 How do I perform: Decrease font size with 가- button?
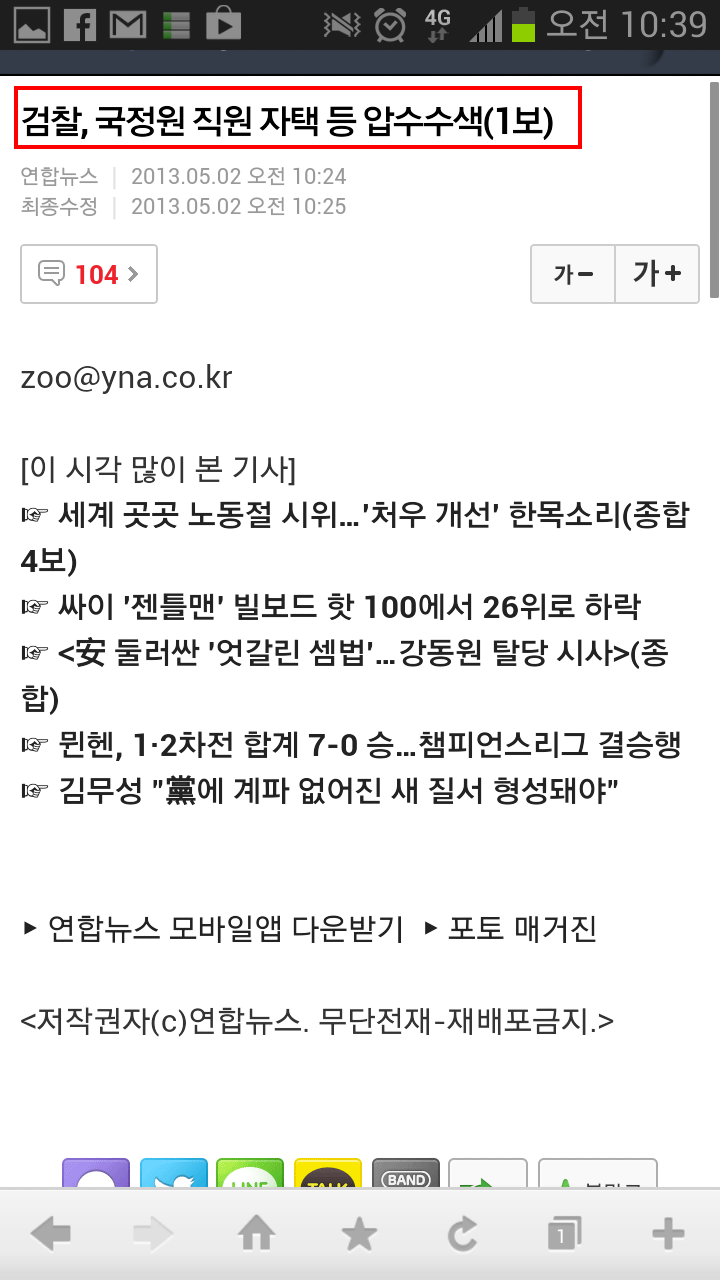(573, 274)
